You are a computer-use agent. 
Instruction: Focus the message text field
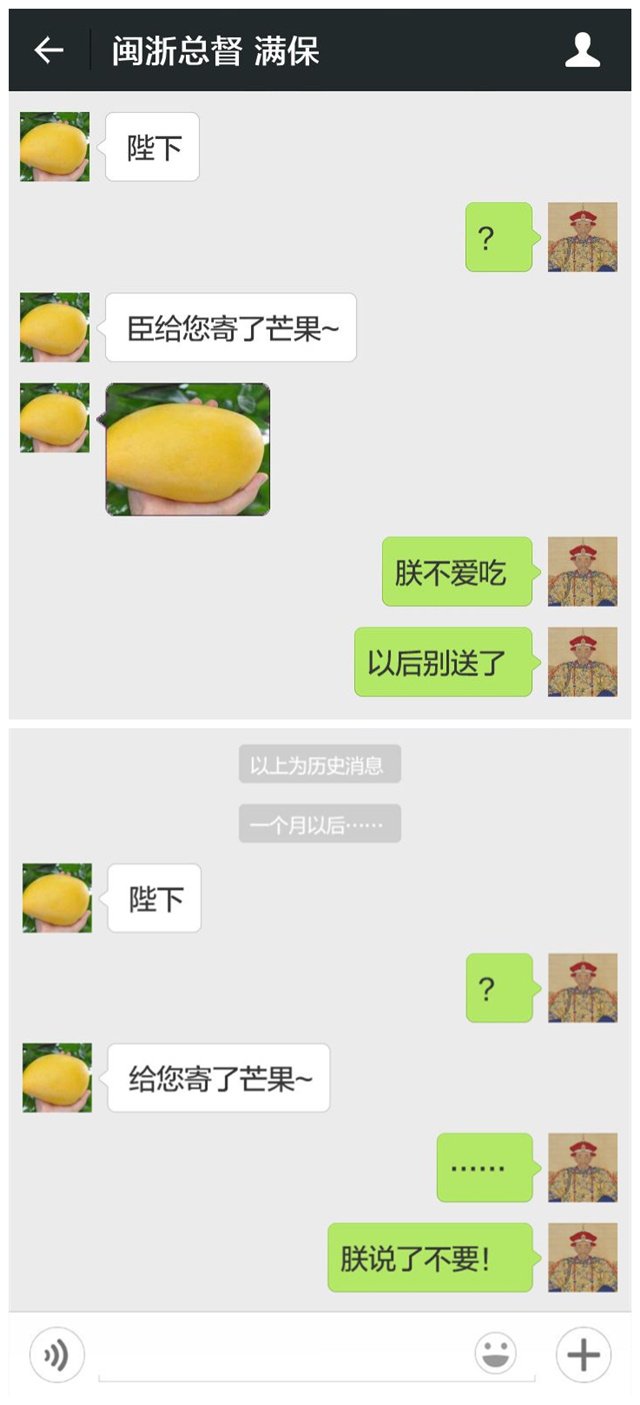click(283, 1357)
